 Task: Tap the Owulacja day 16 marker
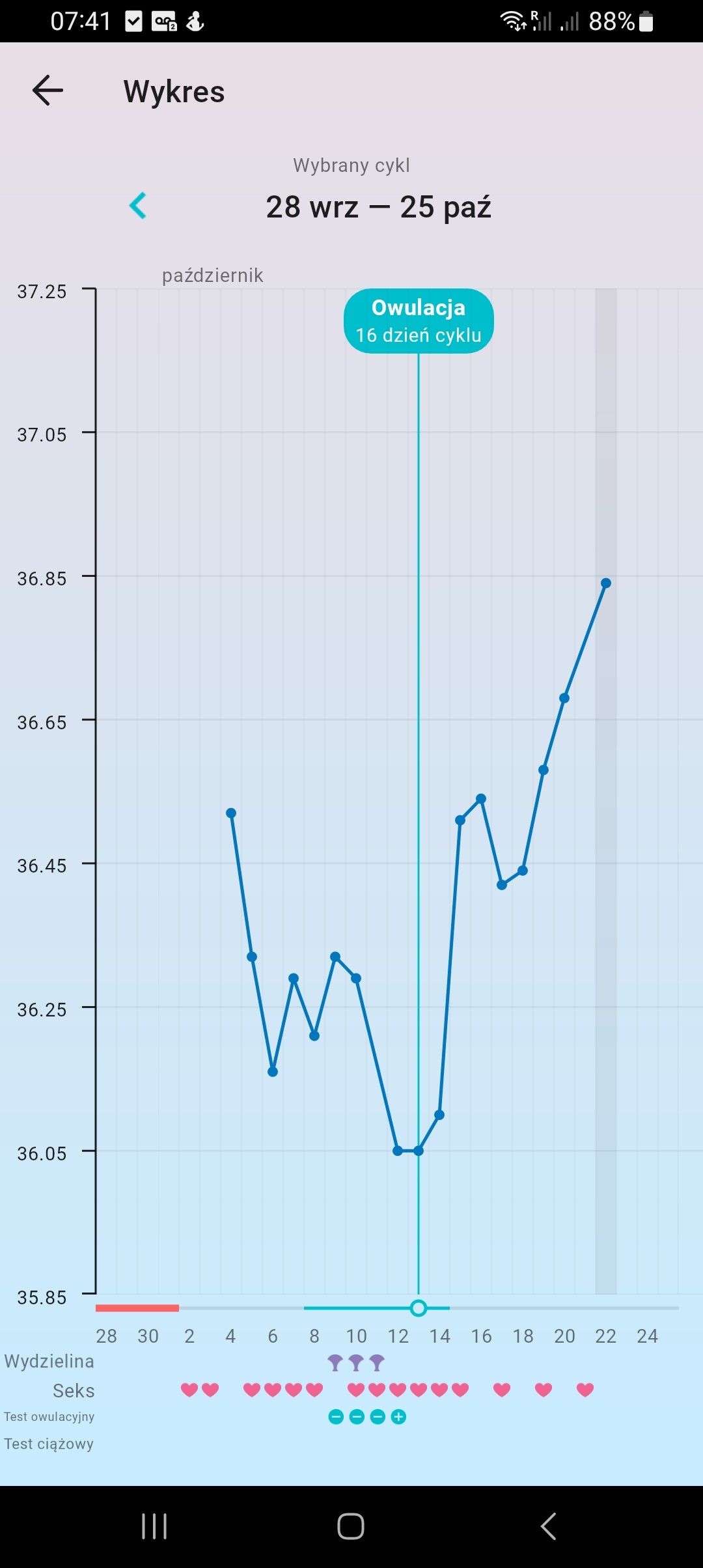coord(419,321)
